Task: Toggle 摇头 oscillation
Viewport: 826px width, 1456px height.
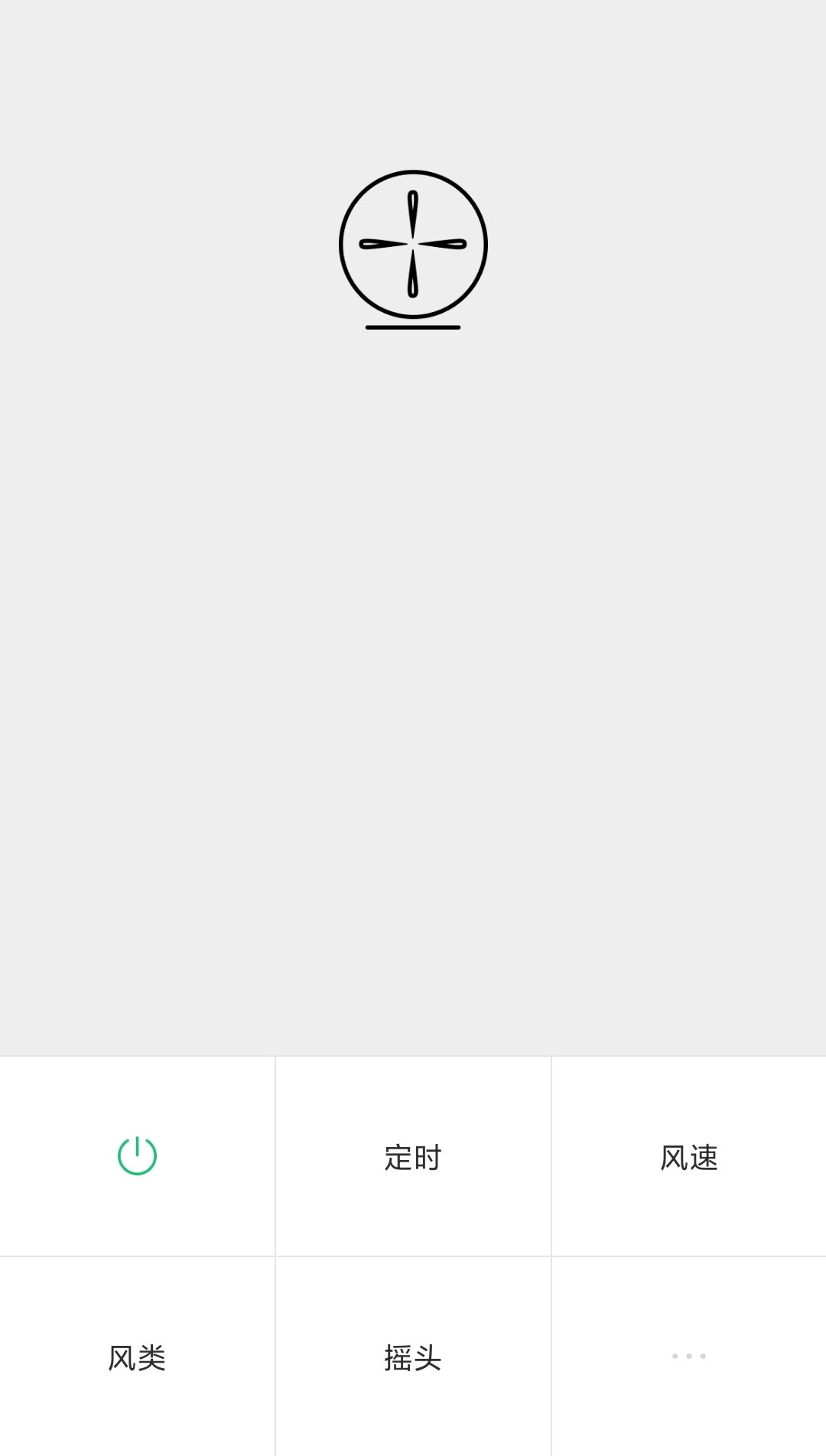Action: pos(413,1357)
